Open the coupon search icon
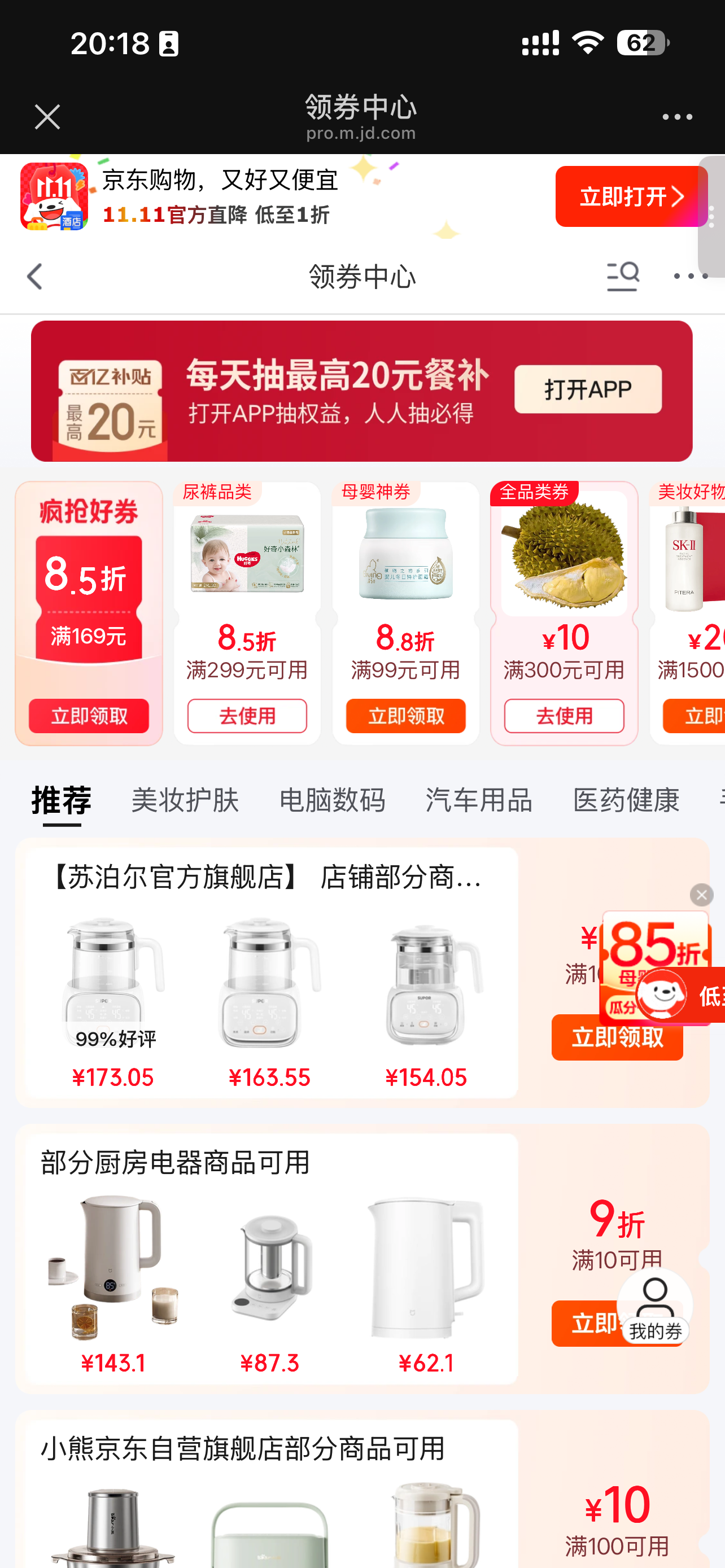 tap(622, 277)
